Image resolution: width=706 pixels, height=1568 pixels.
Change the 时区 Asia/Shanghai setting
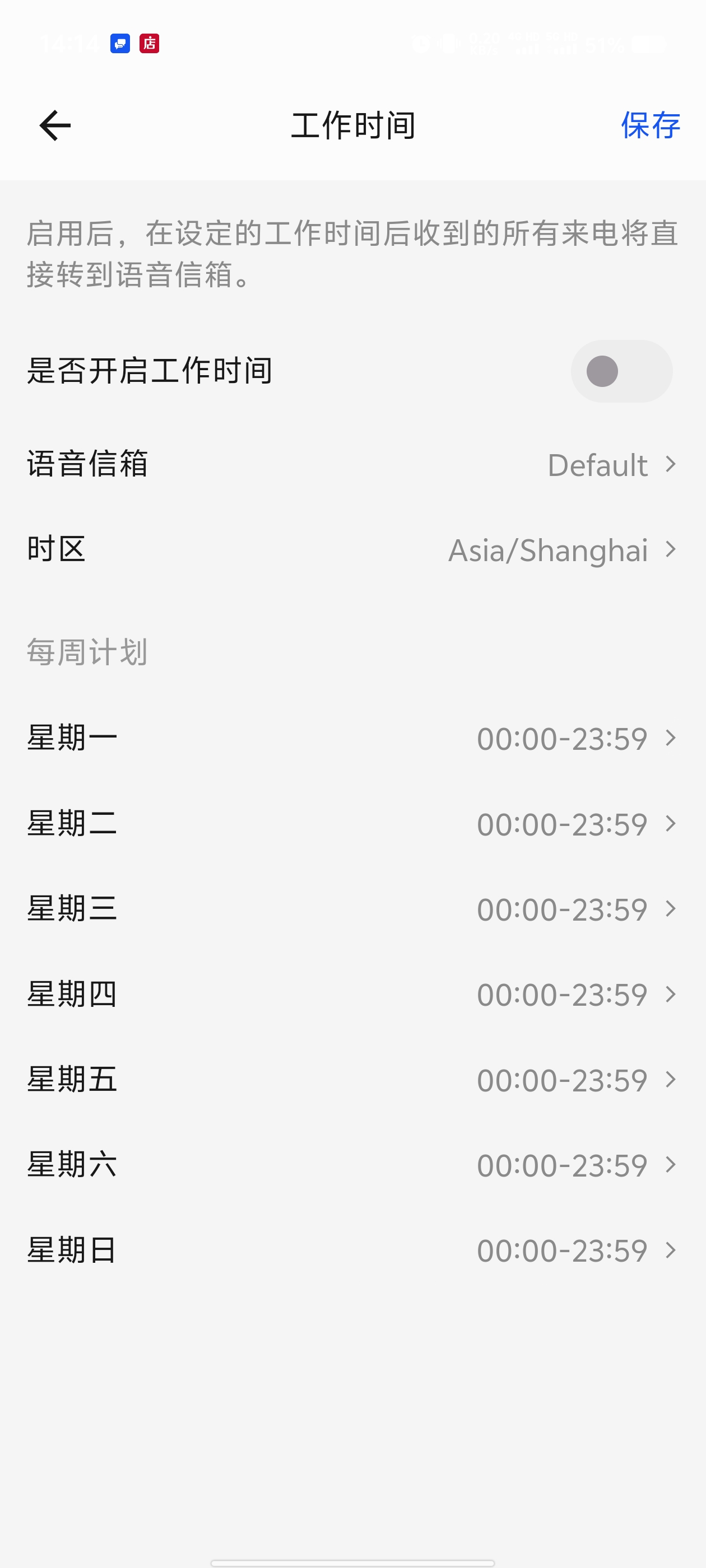coord(354,550)
